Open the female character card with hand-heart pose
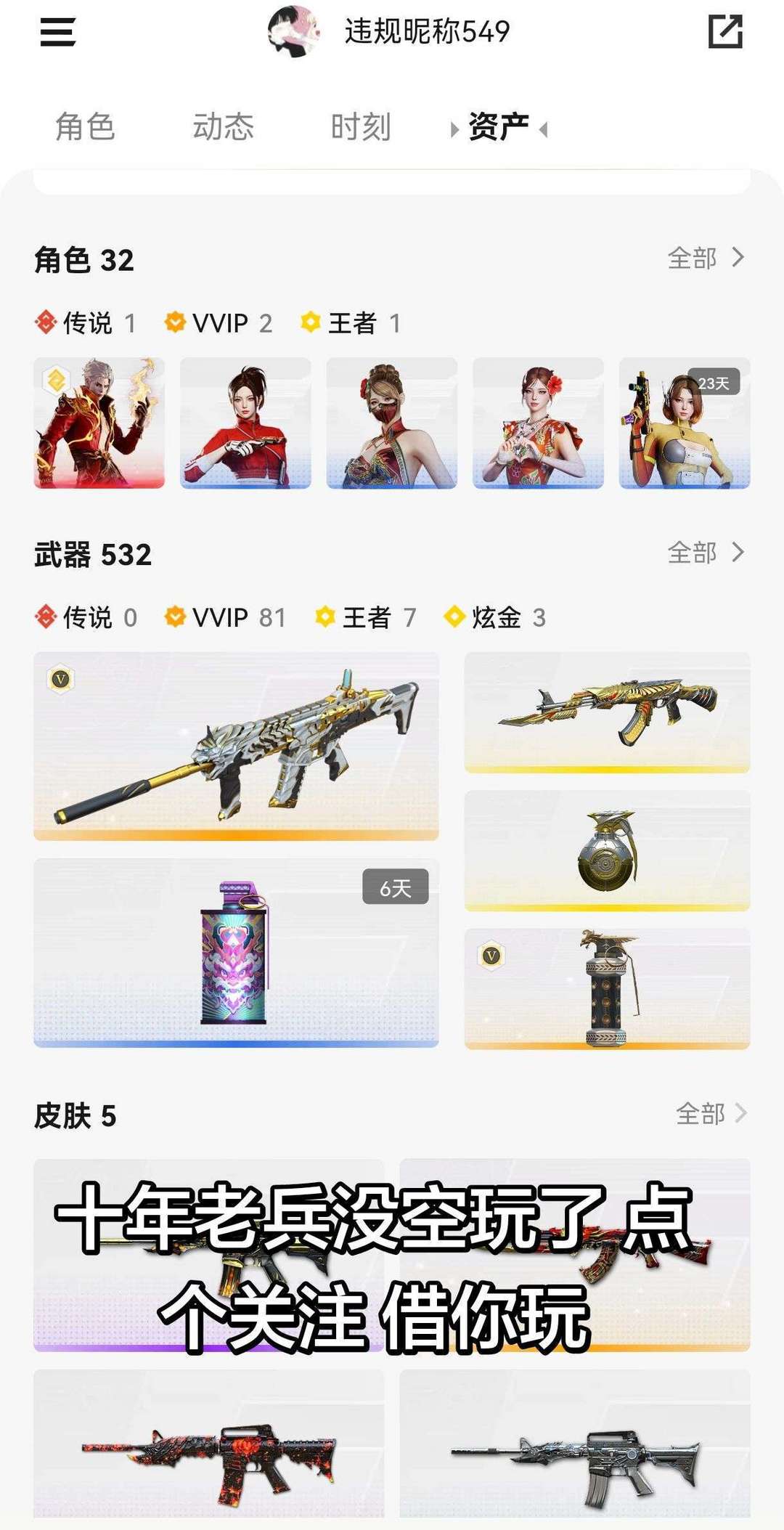 point(538,423)
